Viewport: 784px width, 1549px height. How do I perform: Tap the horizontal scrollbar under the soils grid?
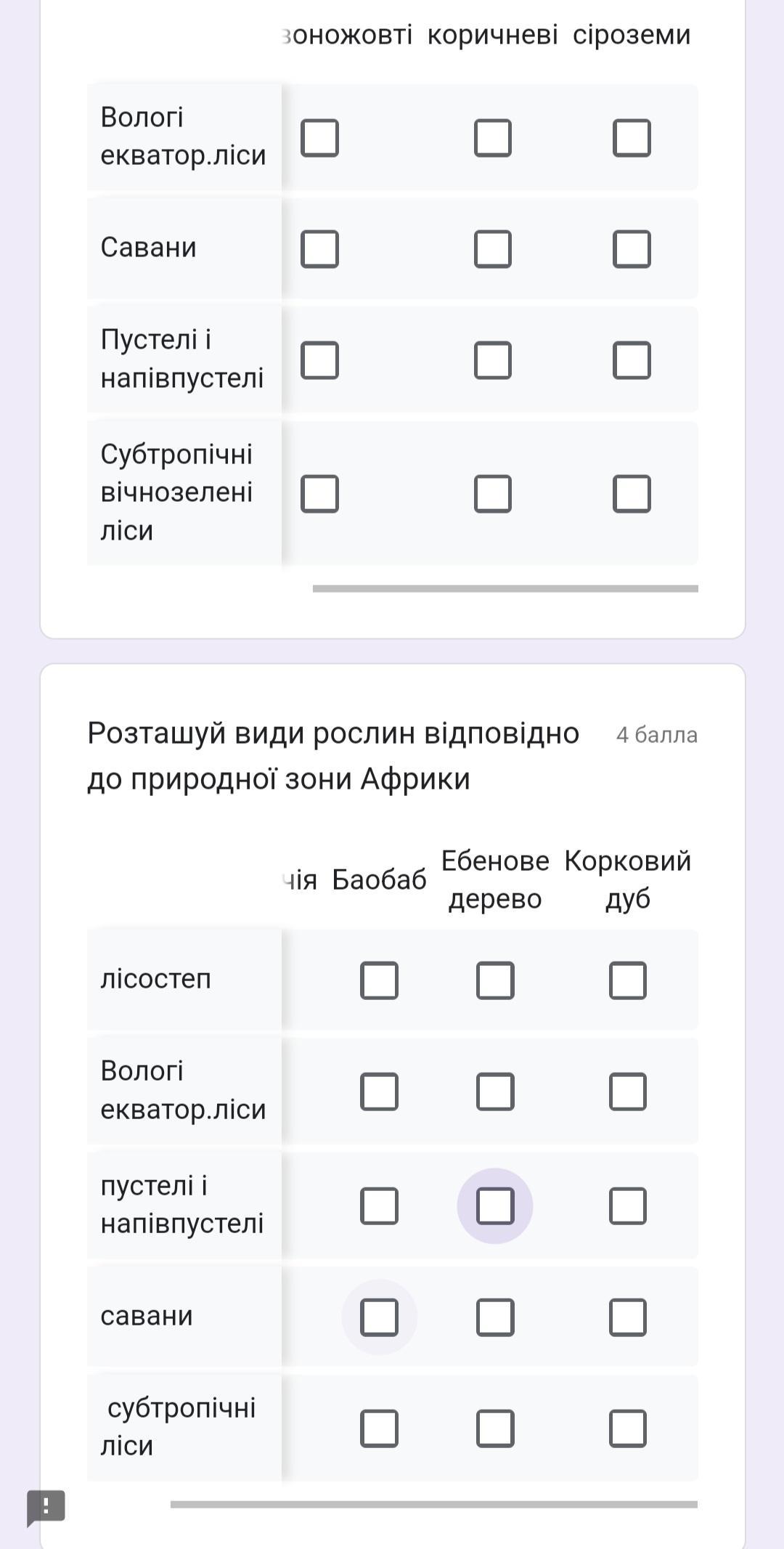[505, 588]
